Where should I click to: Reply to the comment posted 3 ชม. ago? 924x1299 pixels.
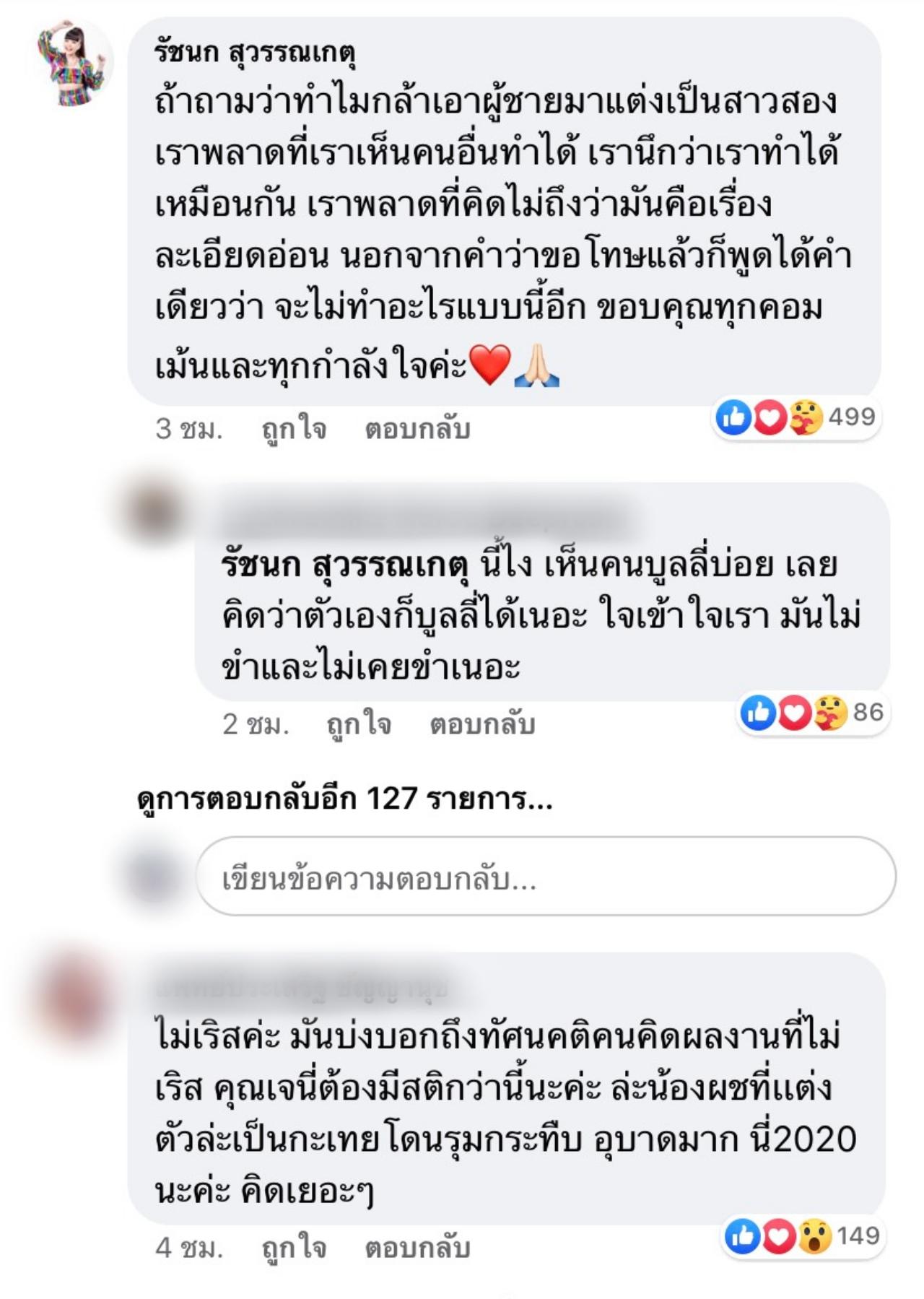[417, 429]
